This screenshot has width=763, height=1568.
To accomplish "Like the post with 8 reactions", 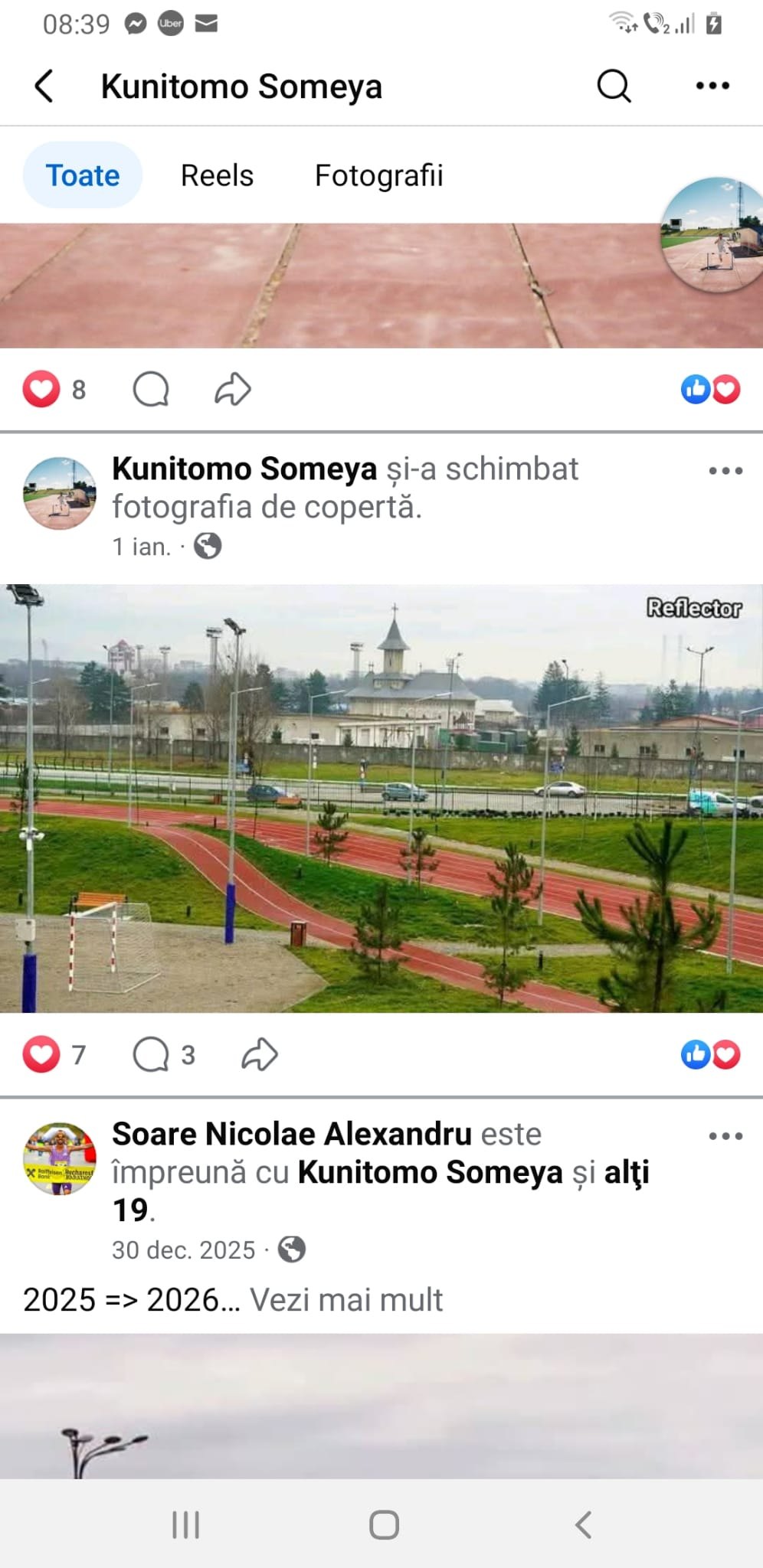I will (41, 389).
